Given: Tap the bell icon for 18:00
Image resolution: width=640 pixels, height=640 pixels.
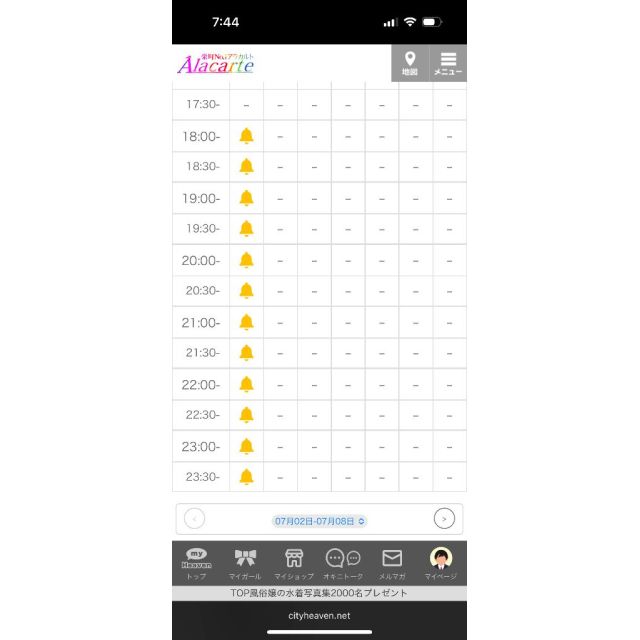Looking at the screenshot, I should click(246, 136).
